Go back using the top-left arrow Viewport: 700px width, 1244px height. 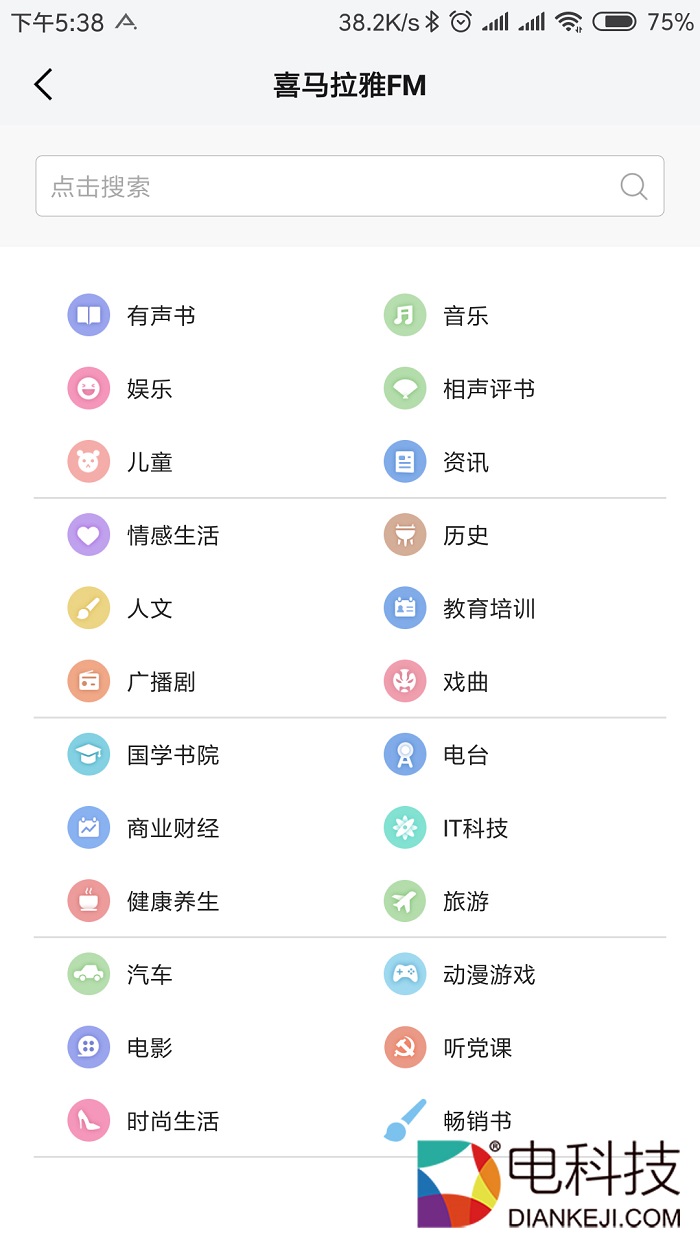pos(43,85)
